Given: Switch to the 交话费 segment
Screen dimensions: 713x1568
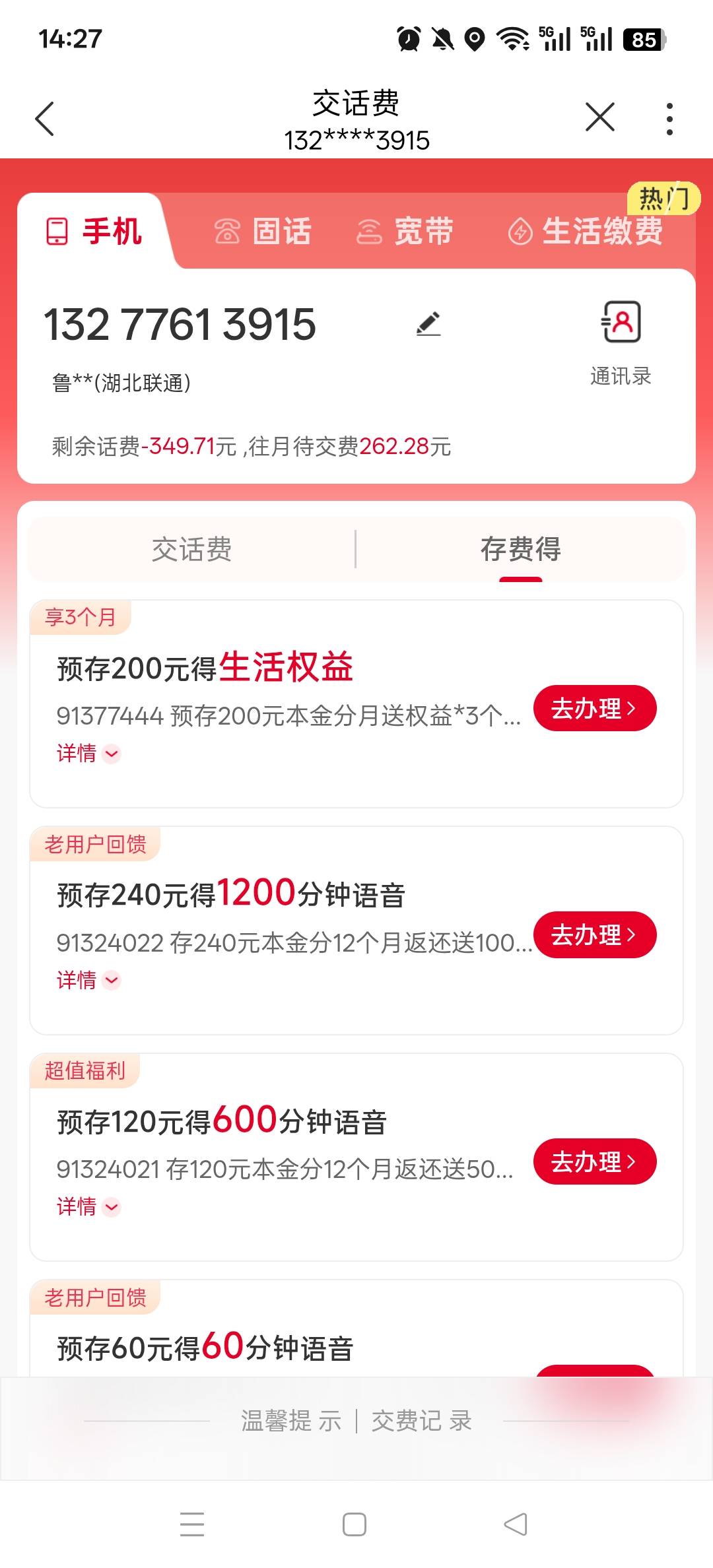Looking at the screenshot, I should click(x=192, y=549).
